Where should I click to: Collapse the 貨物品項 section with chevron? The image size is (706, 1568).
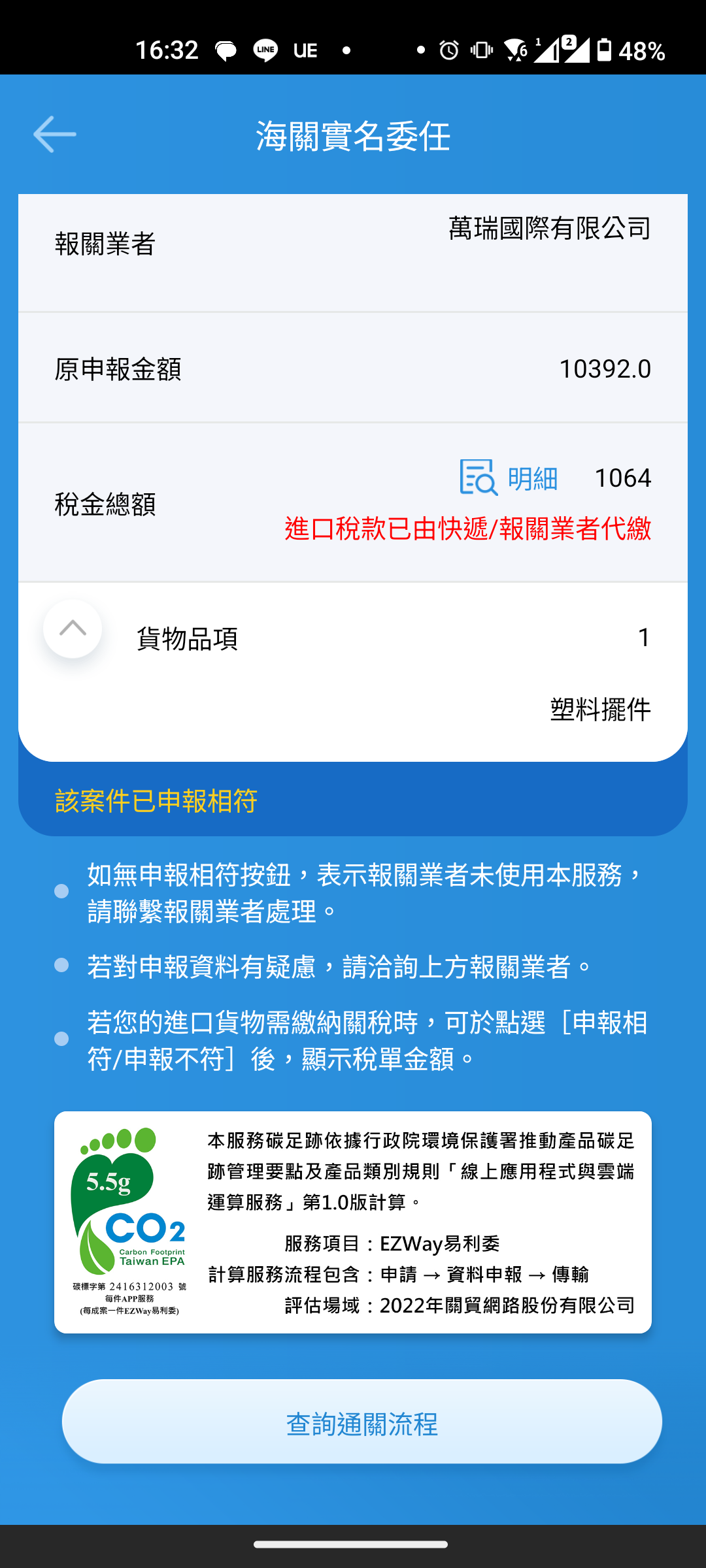tap(73, 629)
